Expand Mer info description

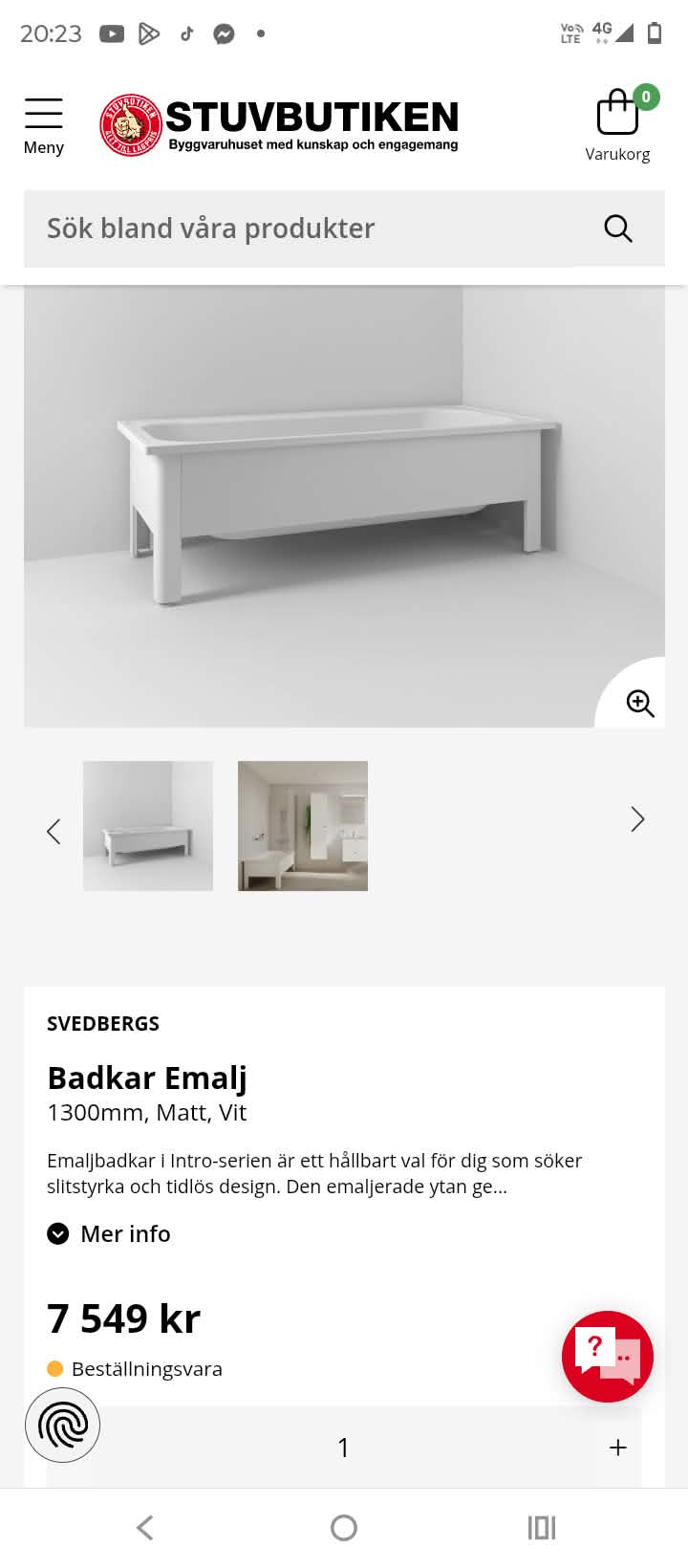(x=109, y=1233)
